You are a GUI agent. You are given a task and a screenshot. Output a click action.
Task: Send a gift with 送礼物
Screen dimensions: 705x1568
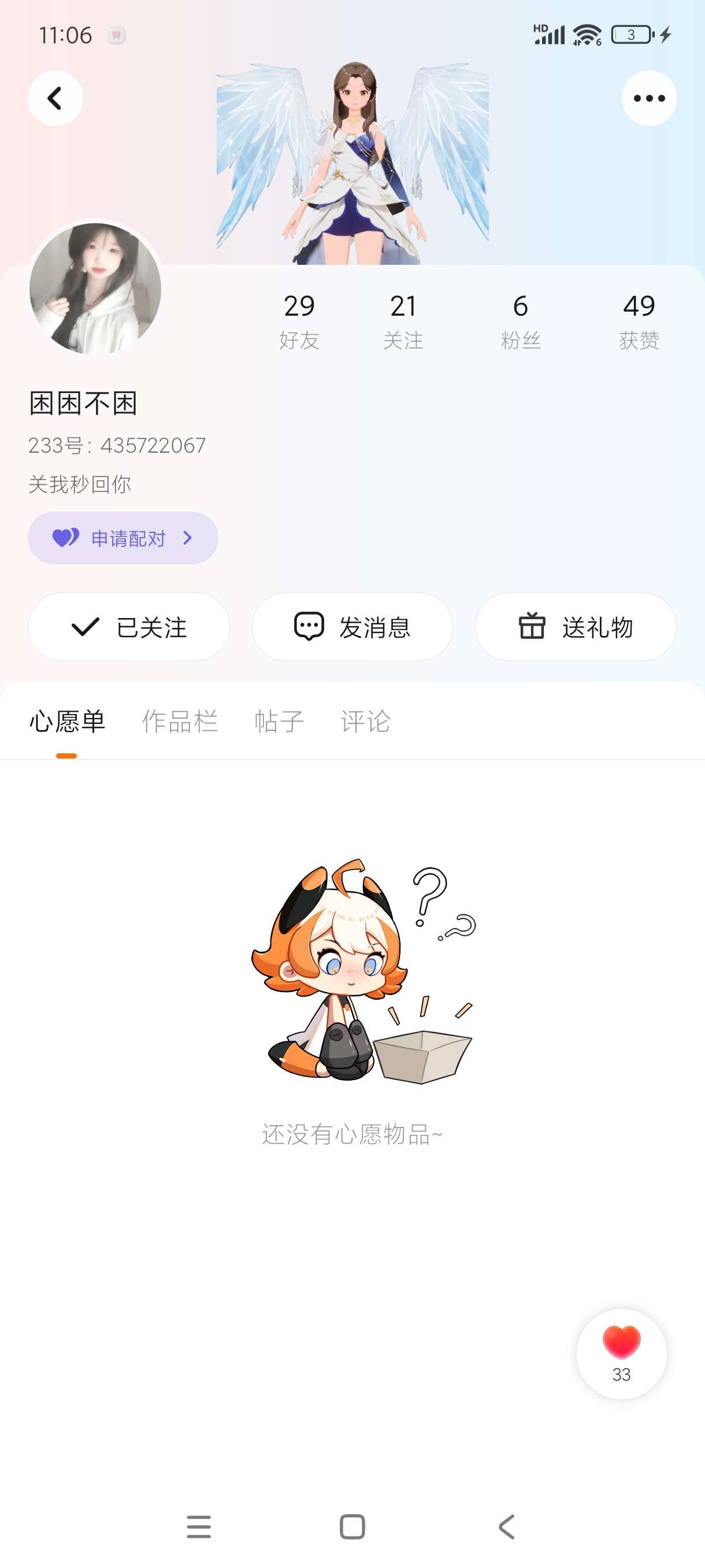[576, 627]
